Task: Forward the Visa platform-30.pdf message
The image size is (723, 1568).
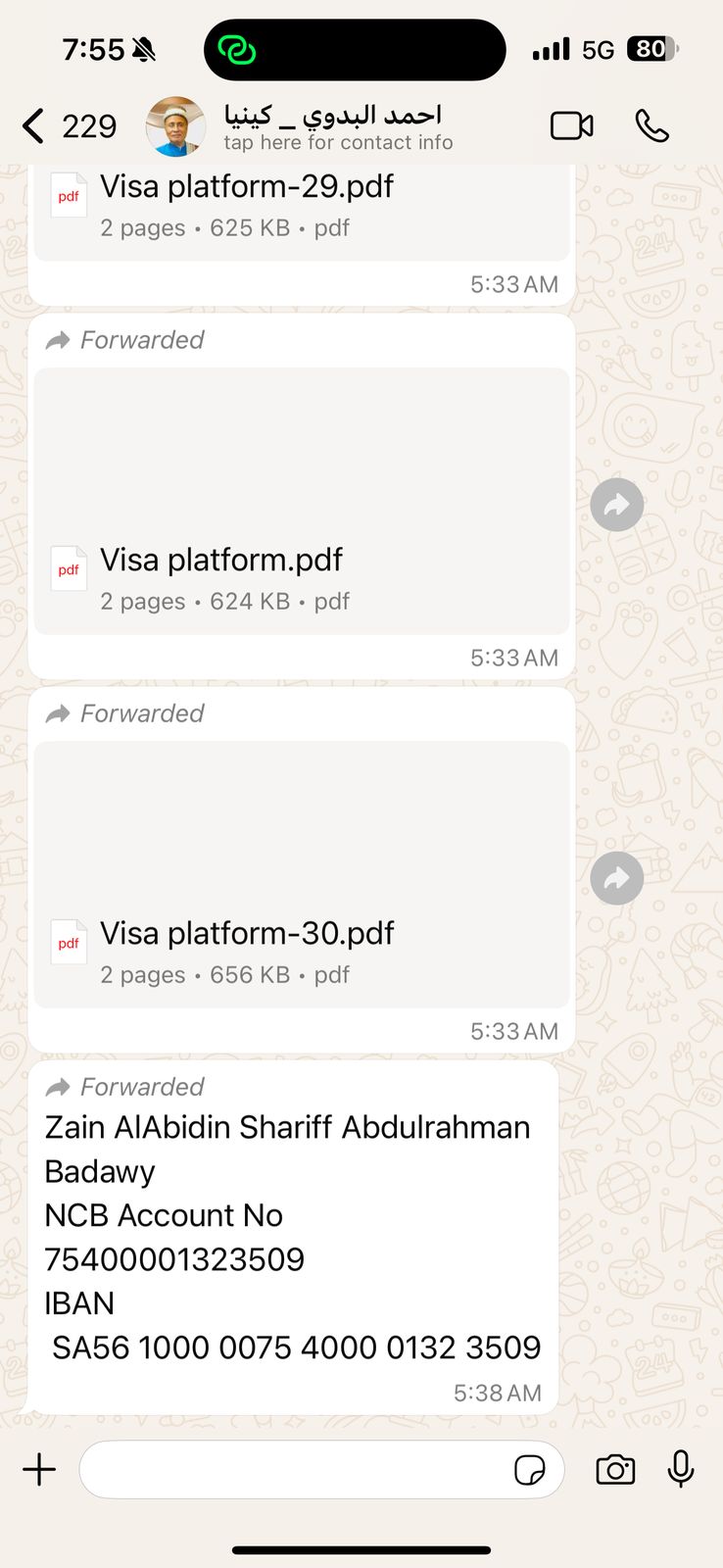Action: (617, 878)
